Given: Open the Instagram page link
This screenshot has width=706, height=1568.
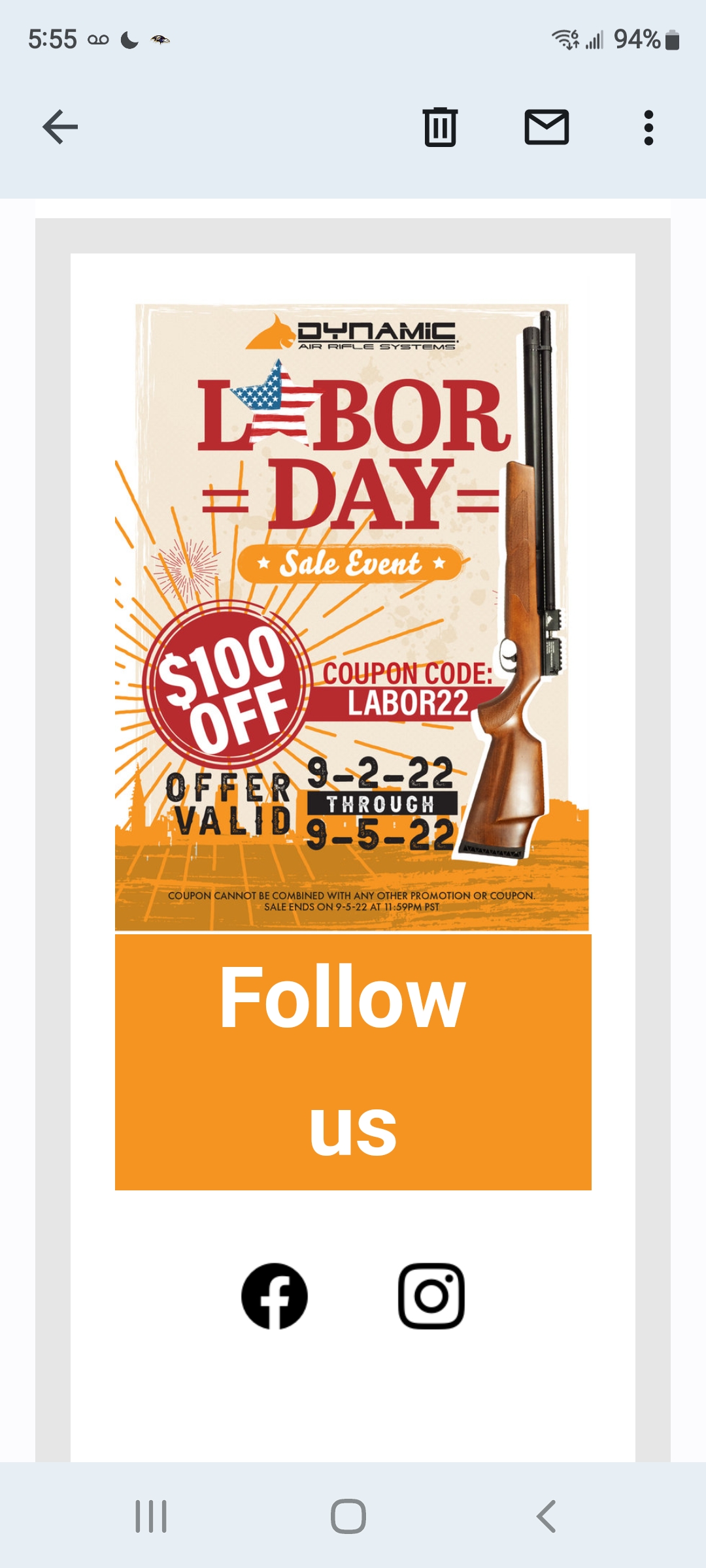Looking at the screenshot, I should (431, 1296).
